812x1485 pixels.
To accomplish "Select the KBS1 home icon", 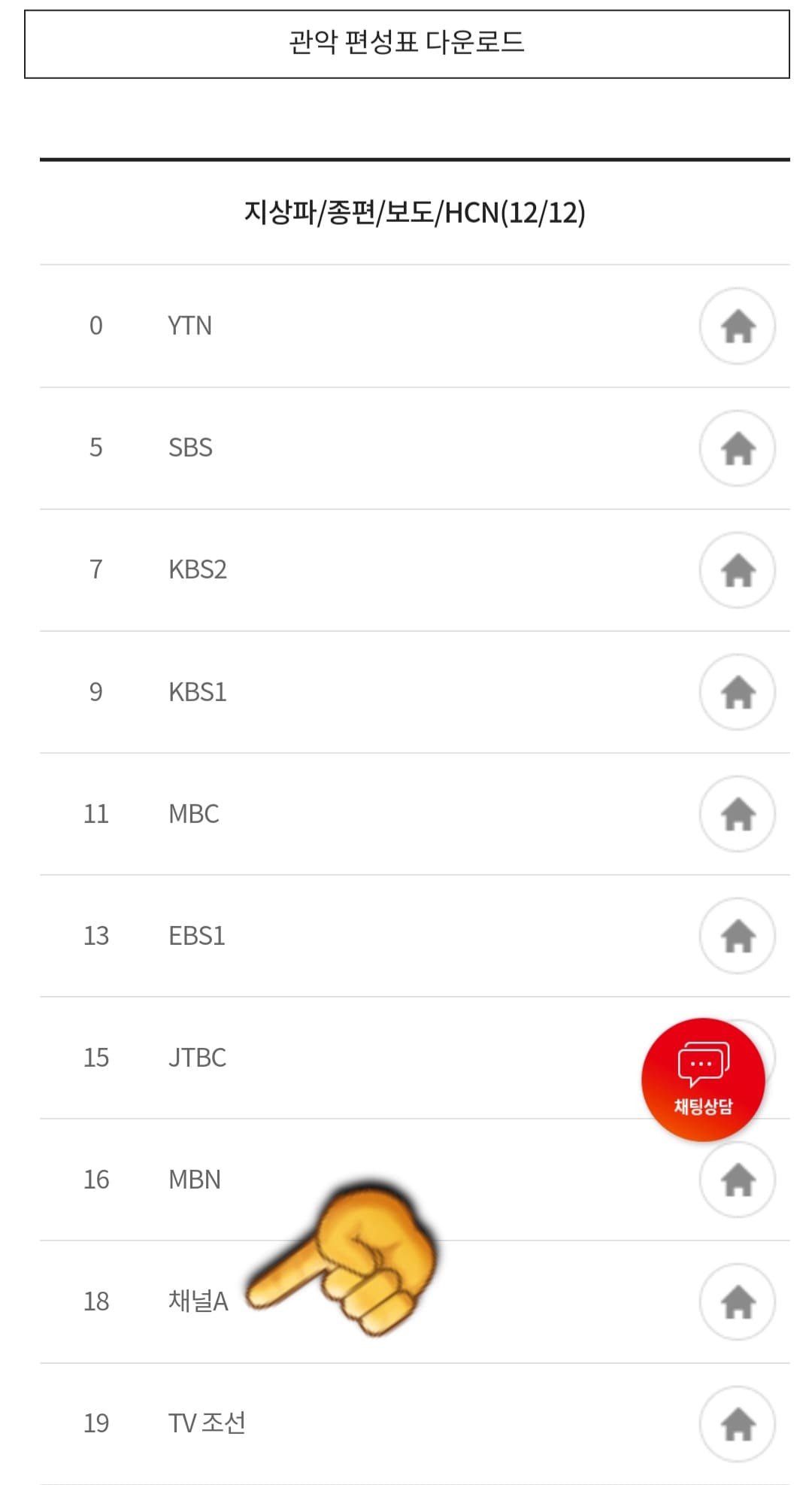I will point(738,692).
